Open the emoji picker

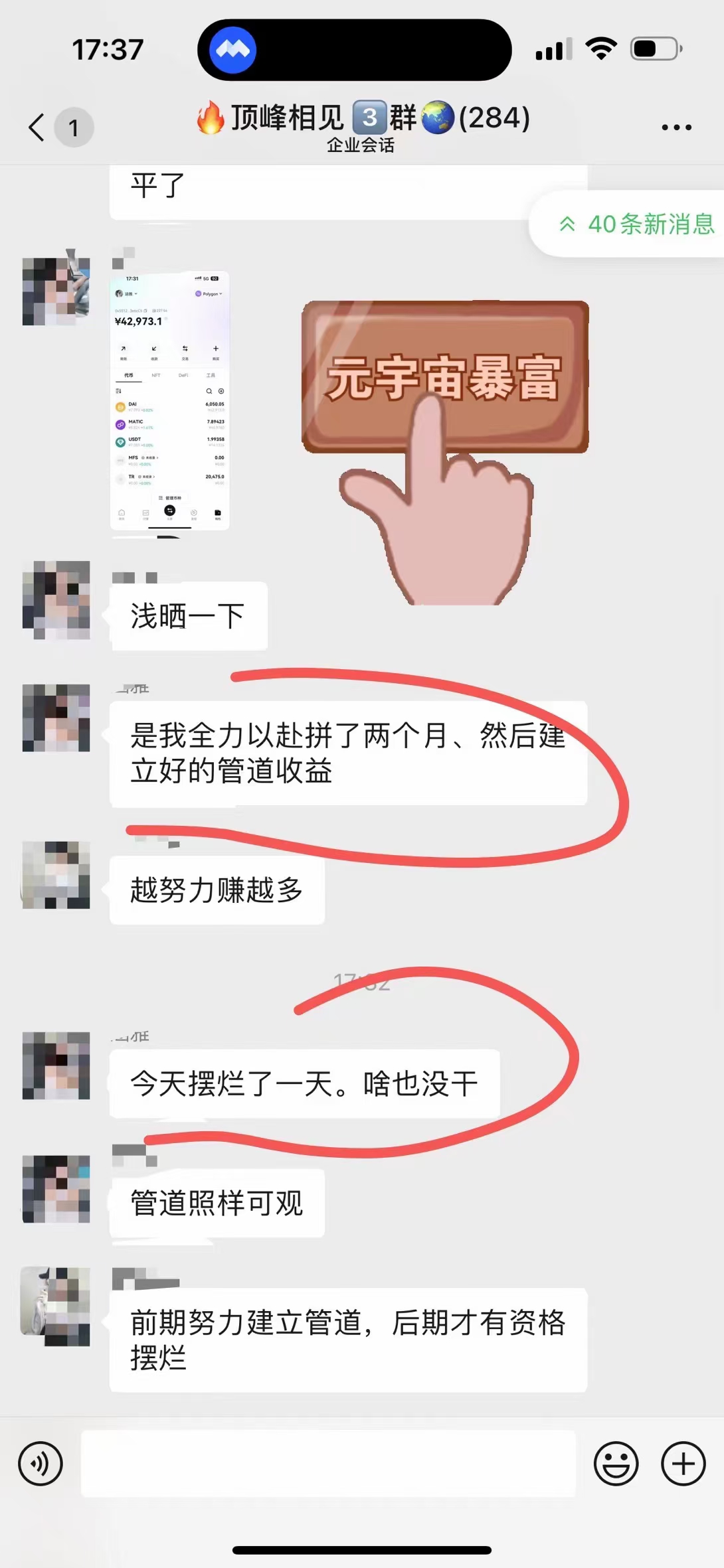pos(616,1463)
